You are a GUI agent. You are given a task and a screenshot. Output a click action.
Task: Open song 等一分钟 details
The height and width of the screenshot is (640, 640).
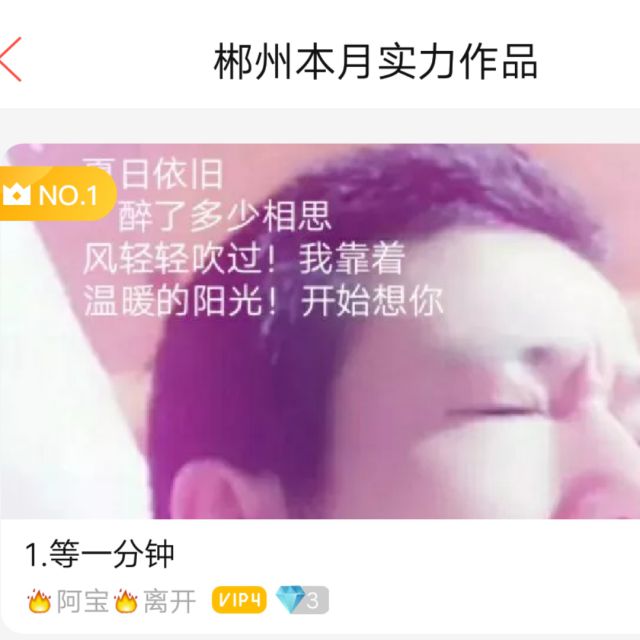pos(100,555)
